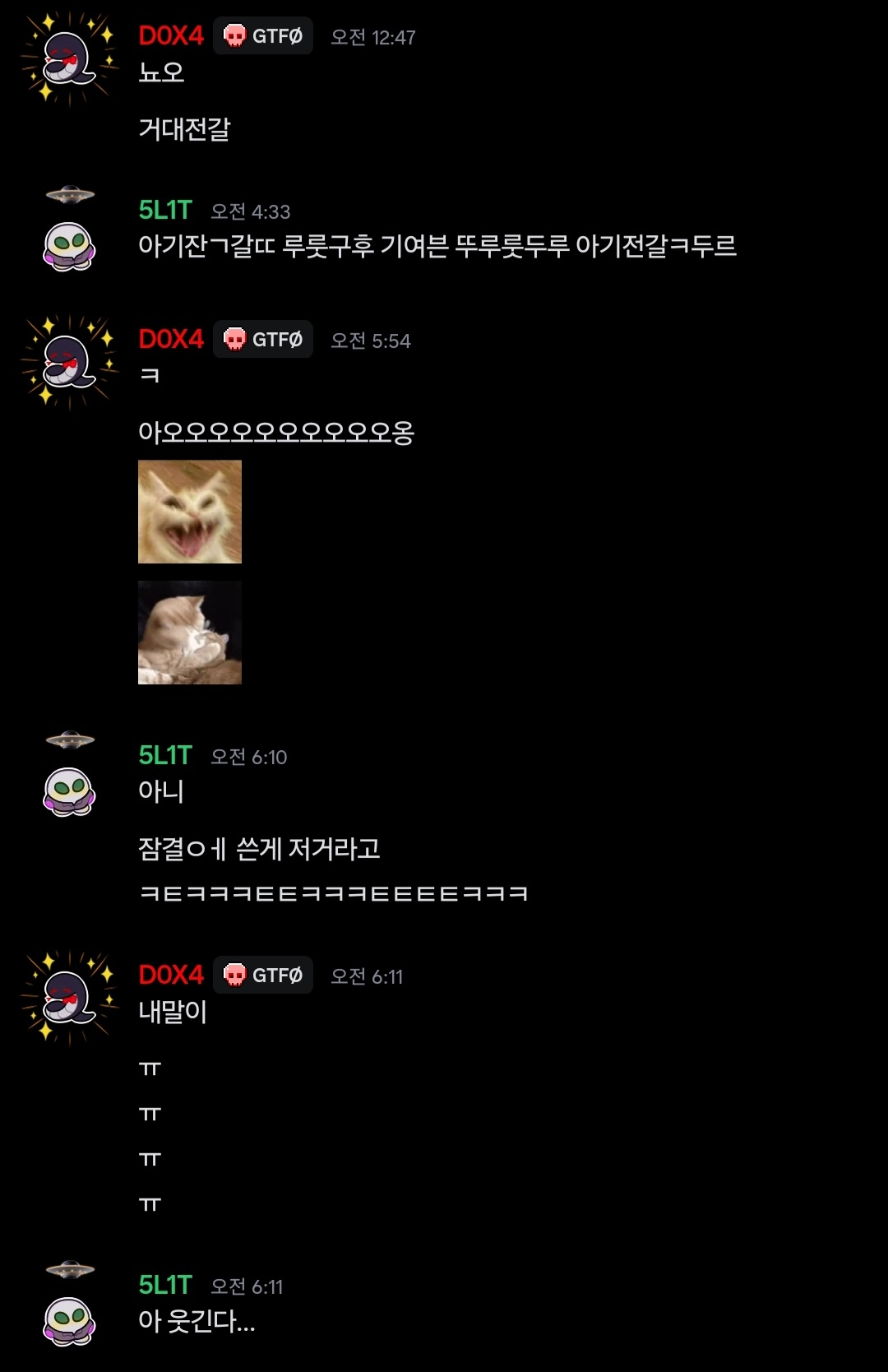Tap the GTFØ server tag at 5:54

click(x=263, y=339)
